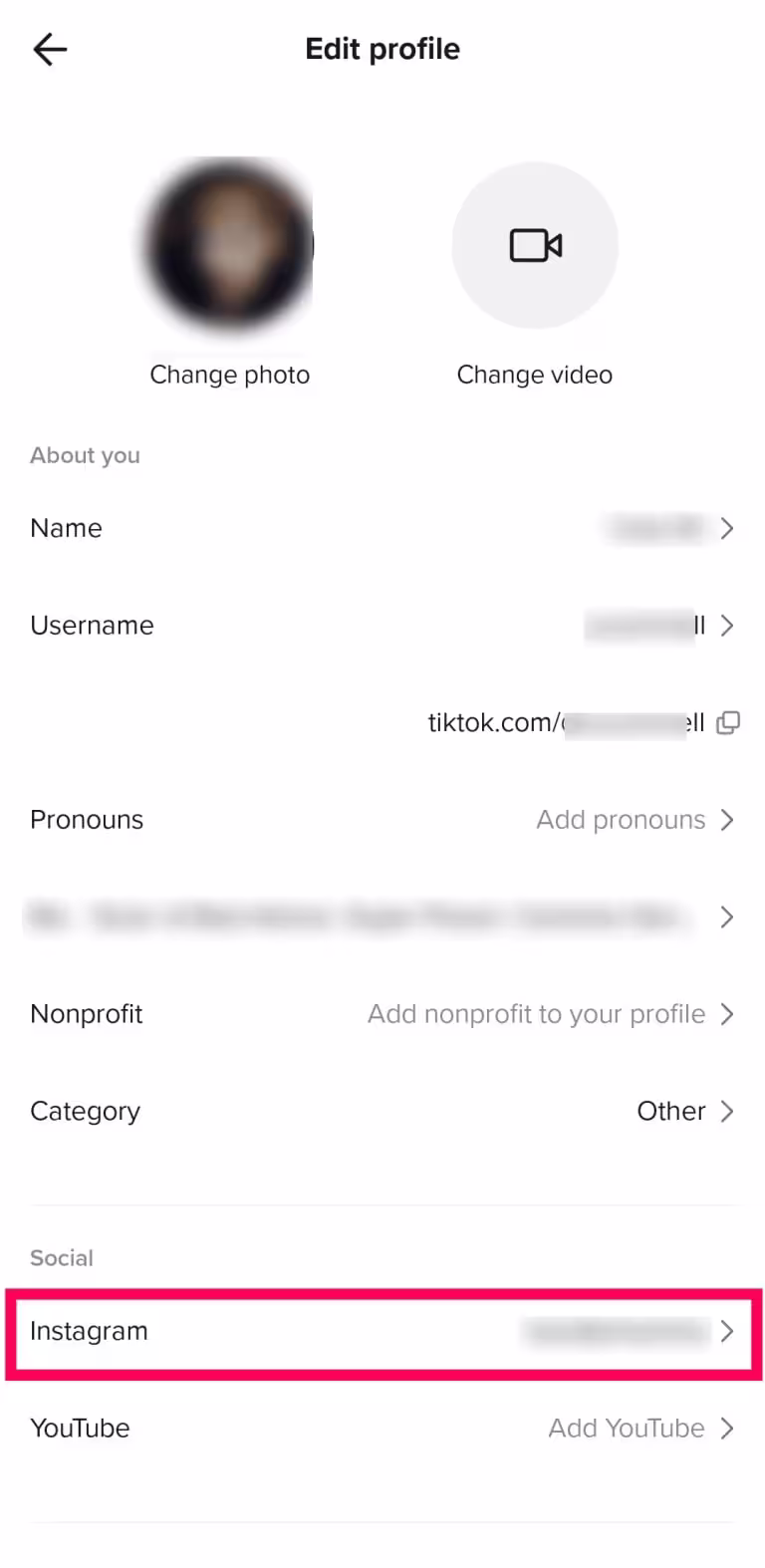
Task: Open the Instagram social row
Action: [x=382, y=1331]
